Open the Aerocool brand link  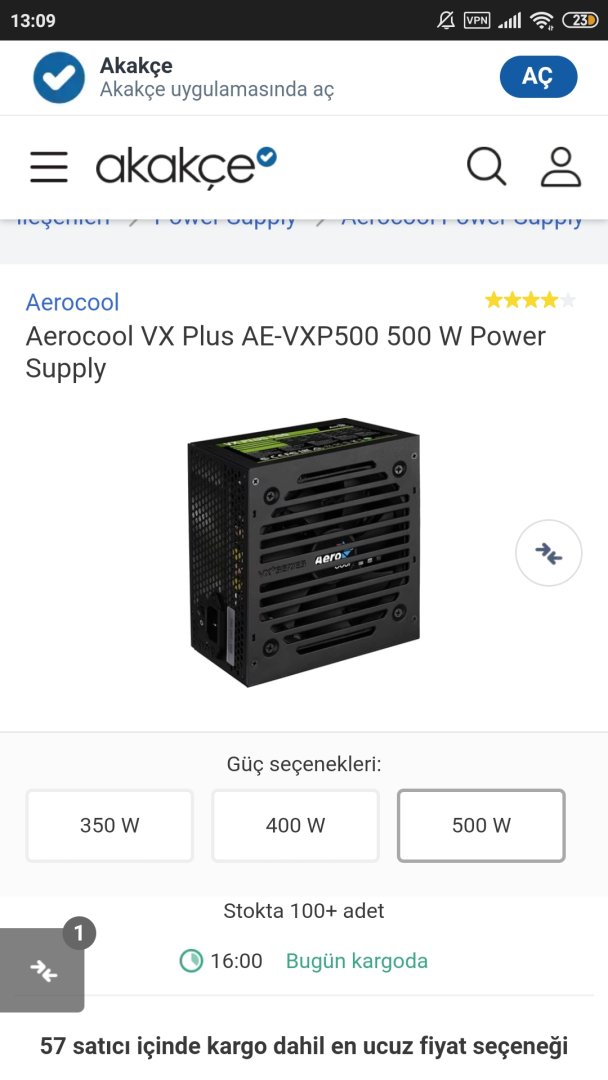click(72, 302)
